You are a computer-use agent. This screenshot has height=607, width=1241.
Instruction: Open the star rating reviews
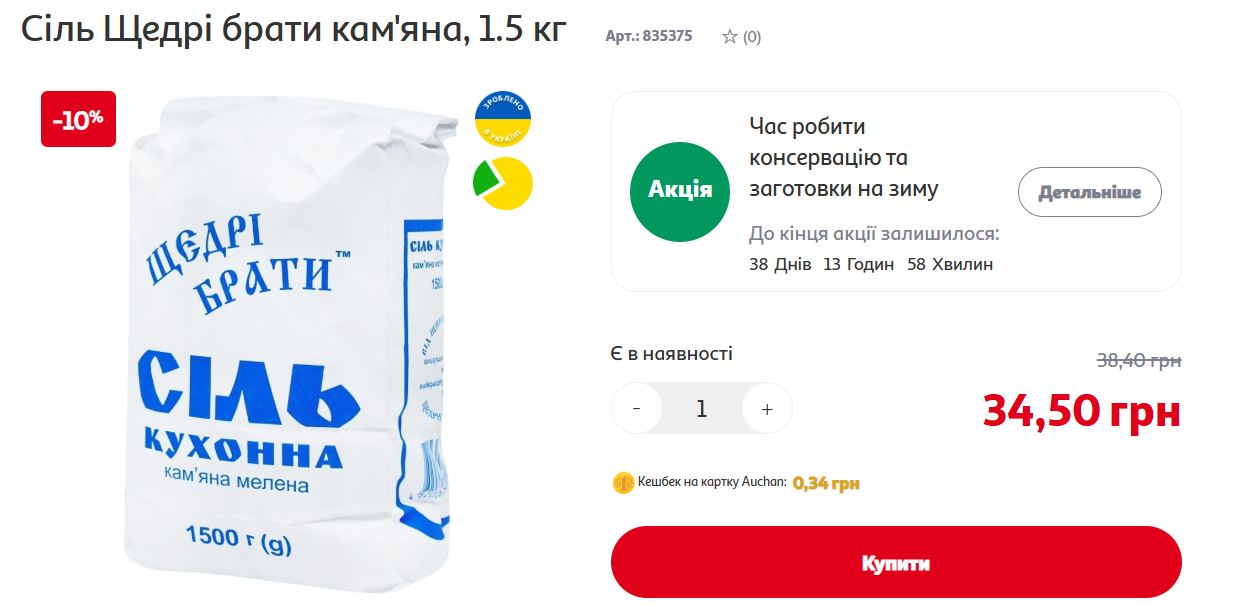(x=740, y=37)
